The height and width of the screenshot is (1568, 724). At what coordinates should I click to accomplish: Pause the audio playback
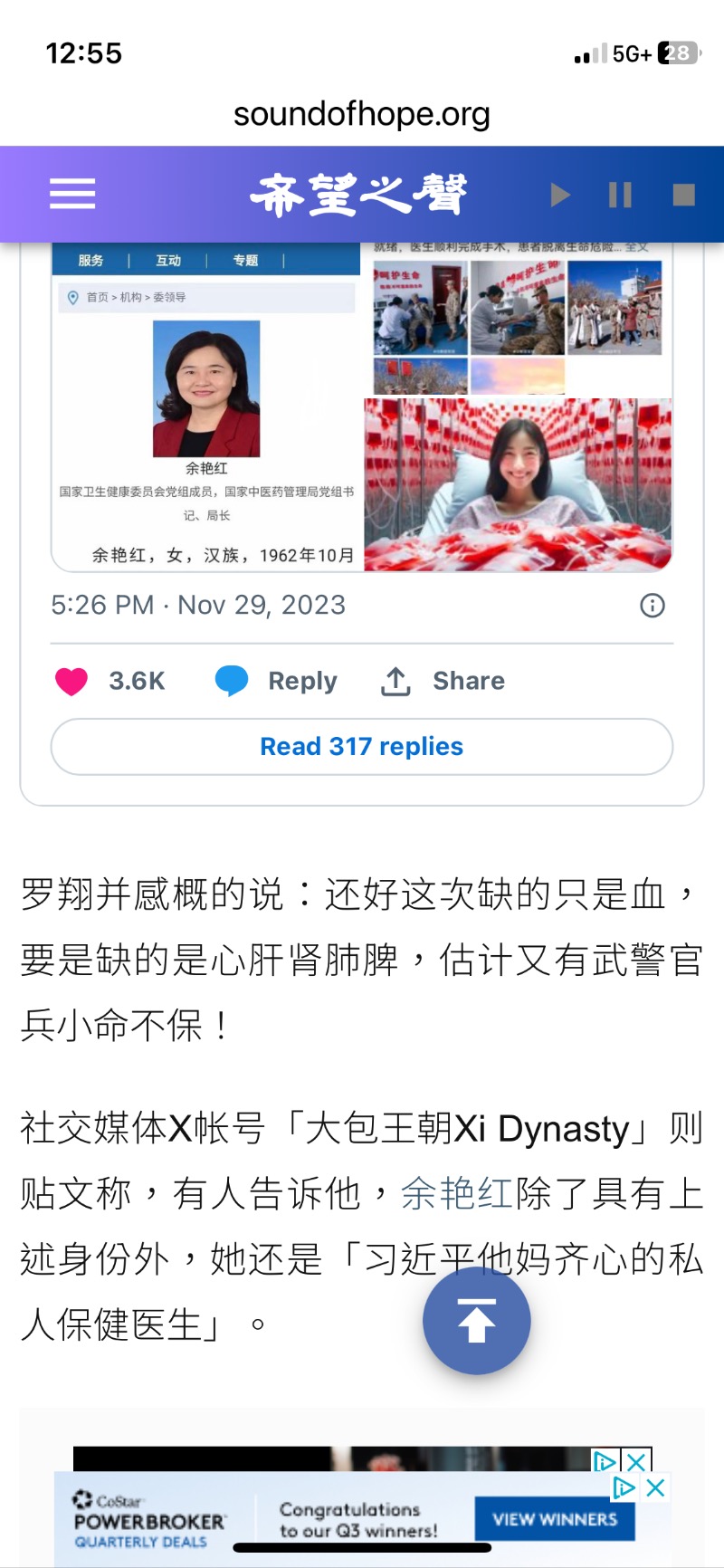coord(620,195)
